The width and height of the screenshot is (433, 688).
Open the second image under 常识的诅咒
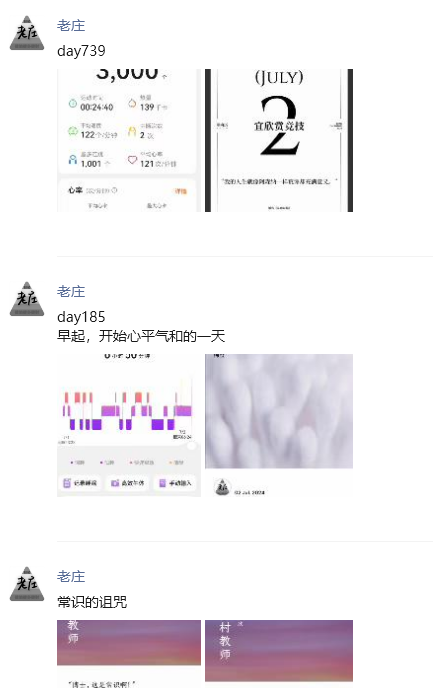[279, 654]
